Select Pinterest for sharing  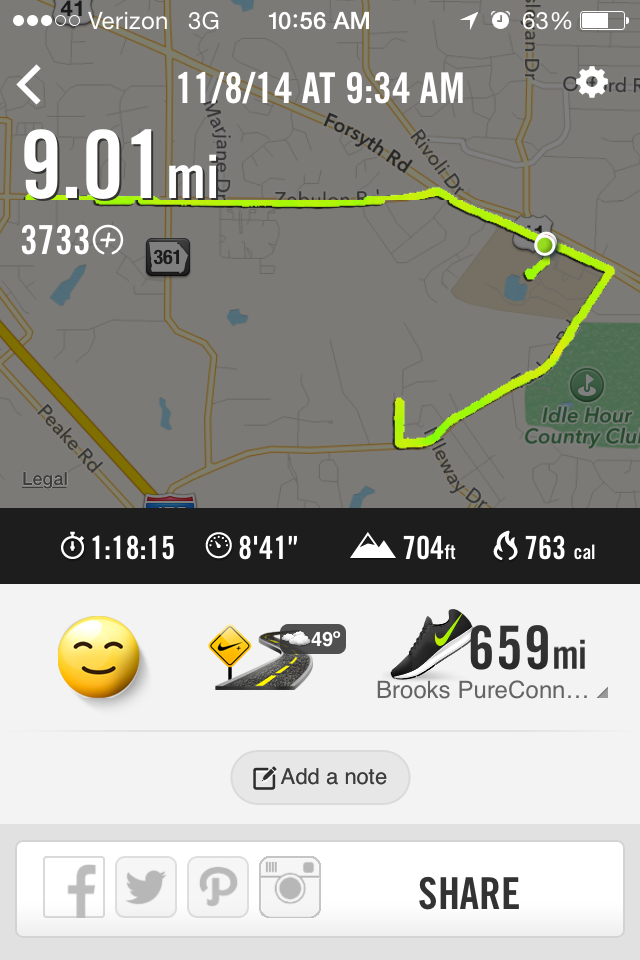pos(218,887)
